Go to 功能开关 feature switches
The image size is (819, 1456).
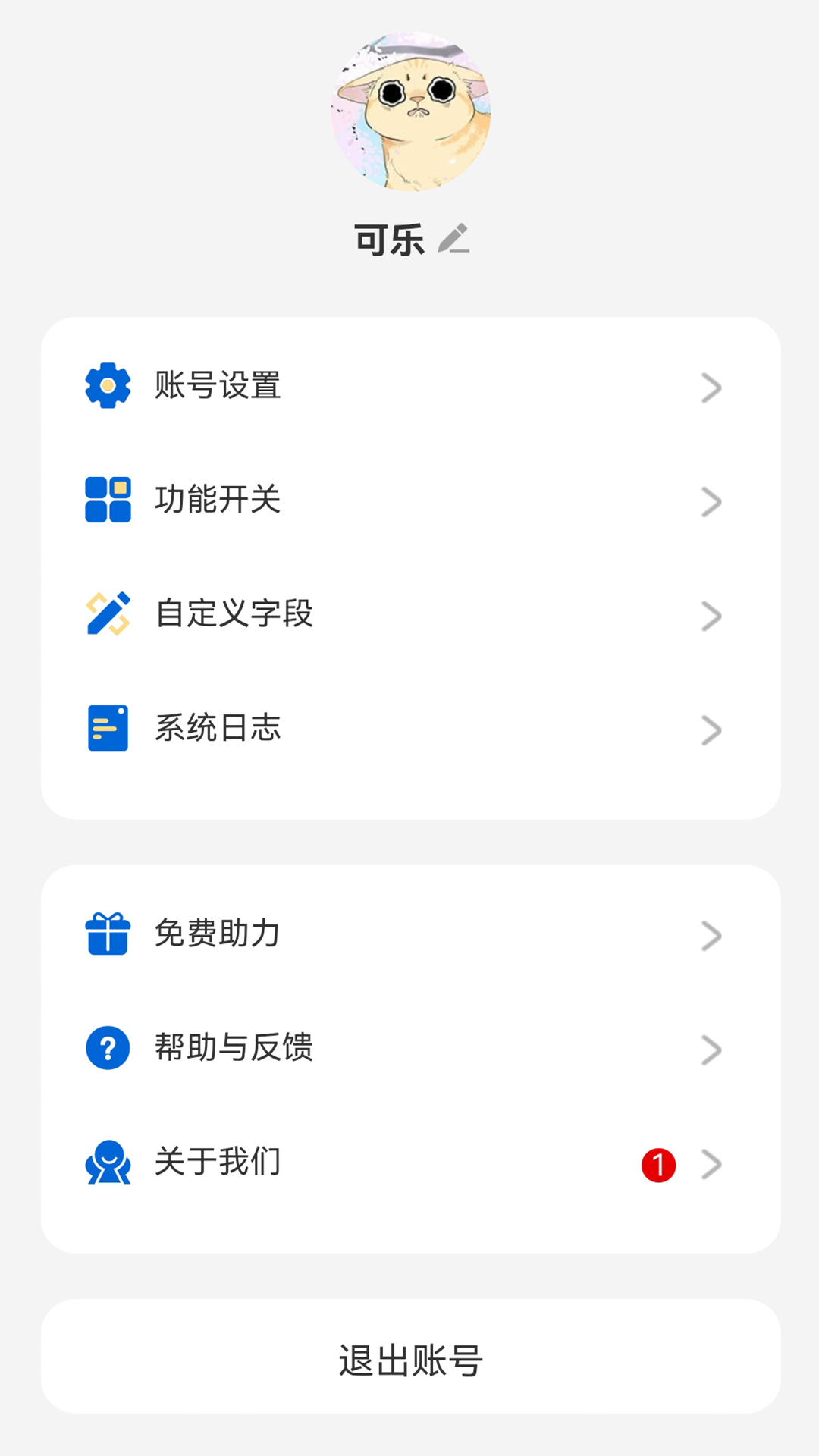click(x=410, y=500)
